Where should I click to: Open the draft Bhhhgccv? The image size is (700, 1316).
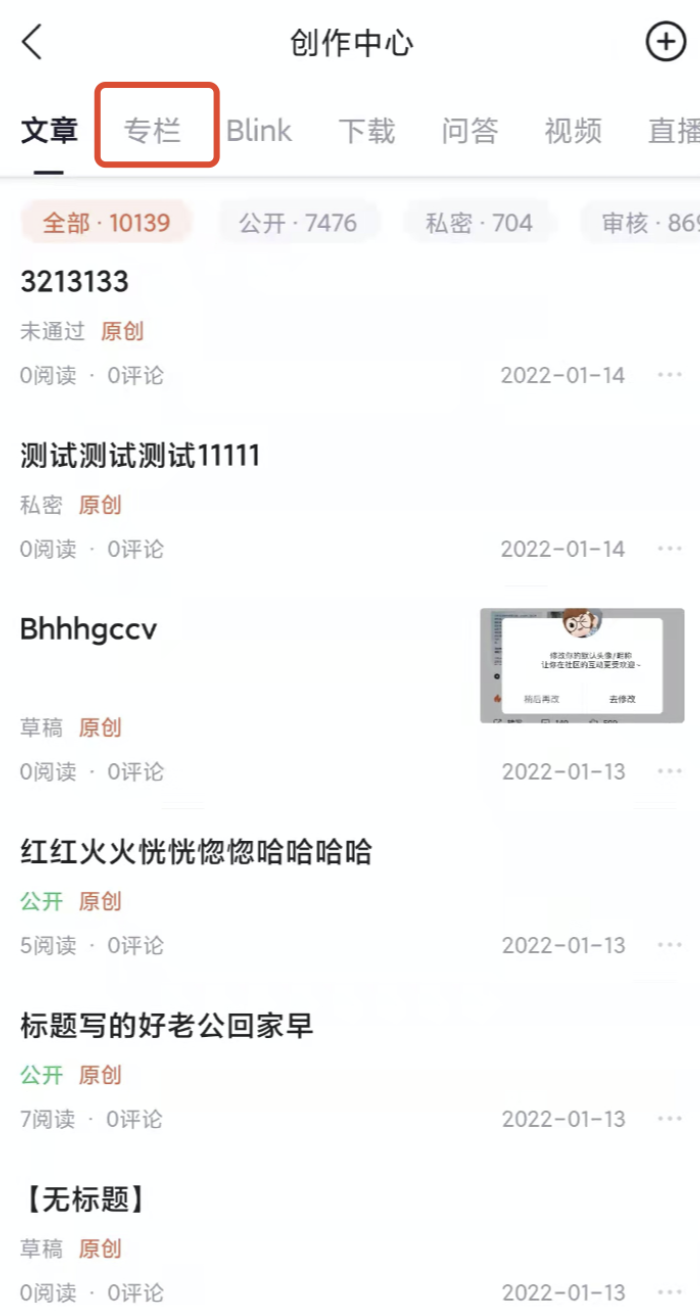click(88, 629)
